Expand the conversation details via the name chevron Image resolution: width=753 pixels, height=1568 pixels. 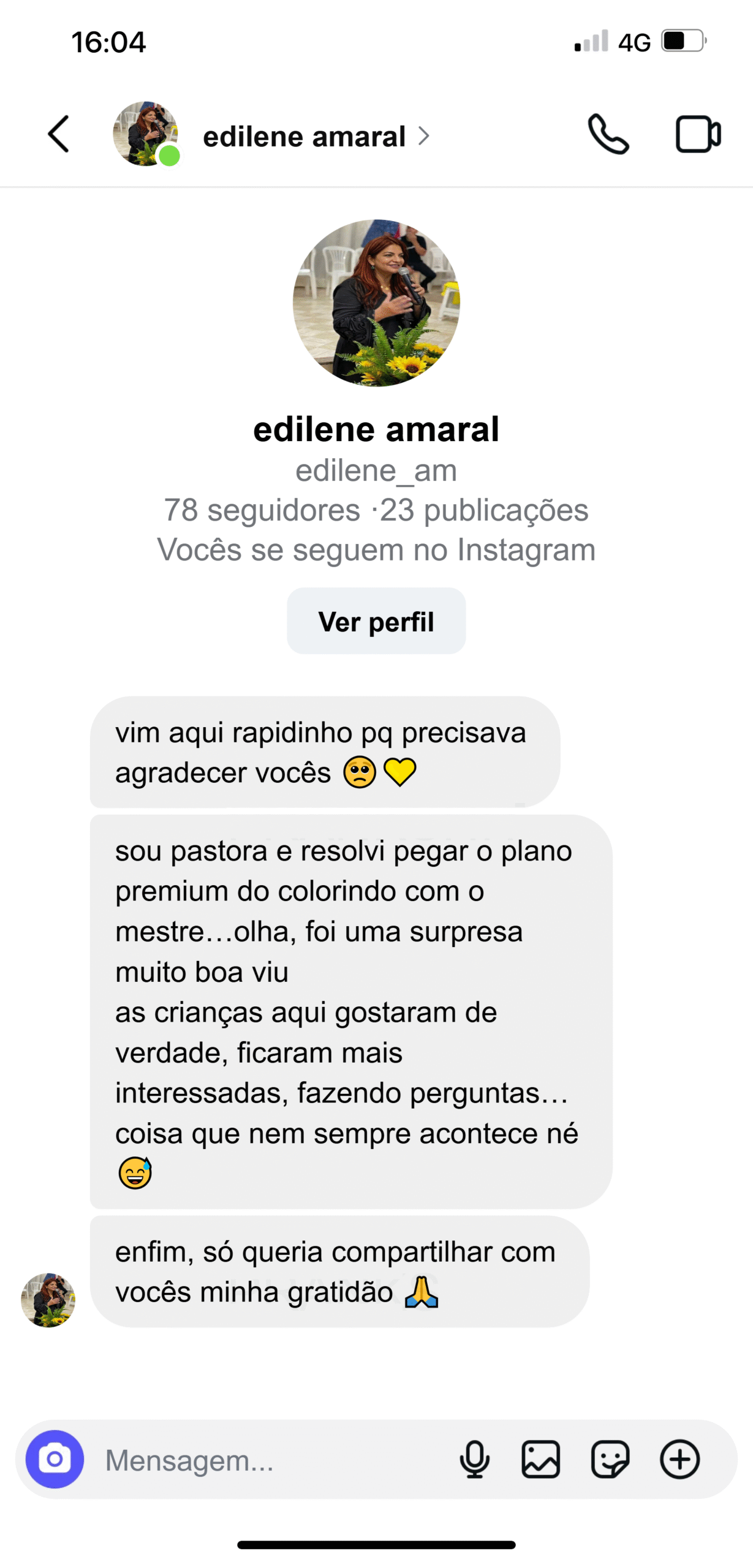coord(423,136)
